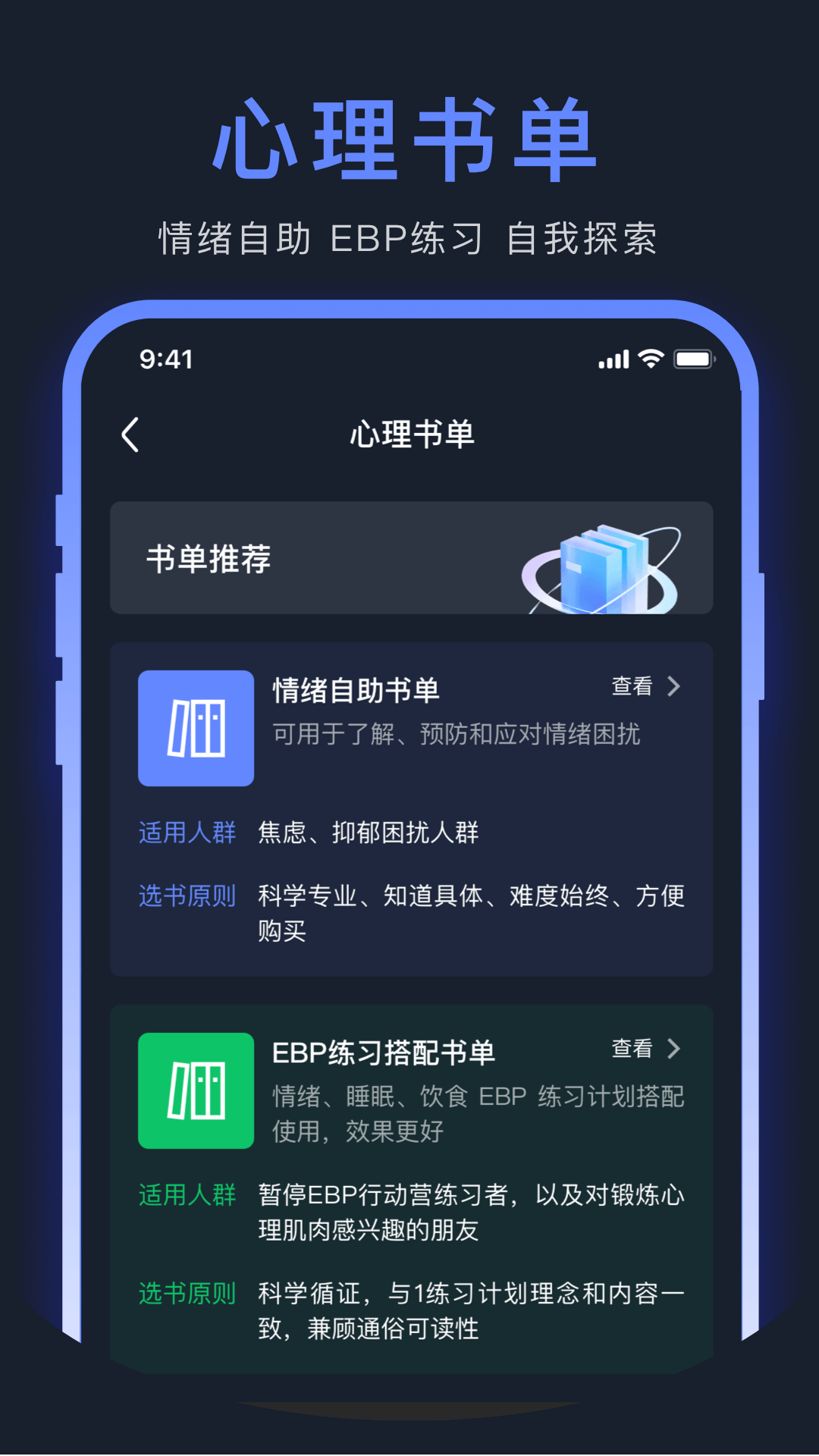Tap the back arrow to leave 心理书单
This screenshot has width=819, height=1456.
click(129, 435)
